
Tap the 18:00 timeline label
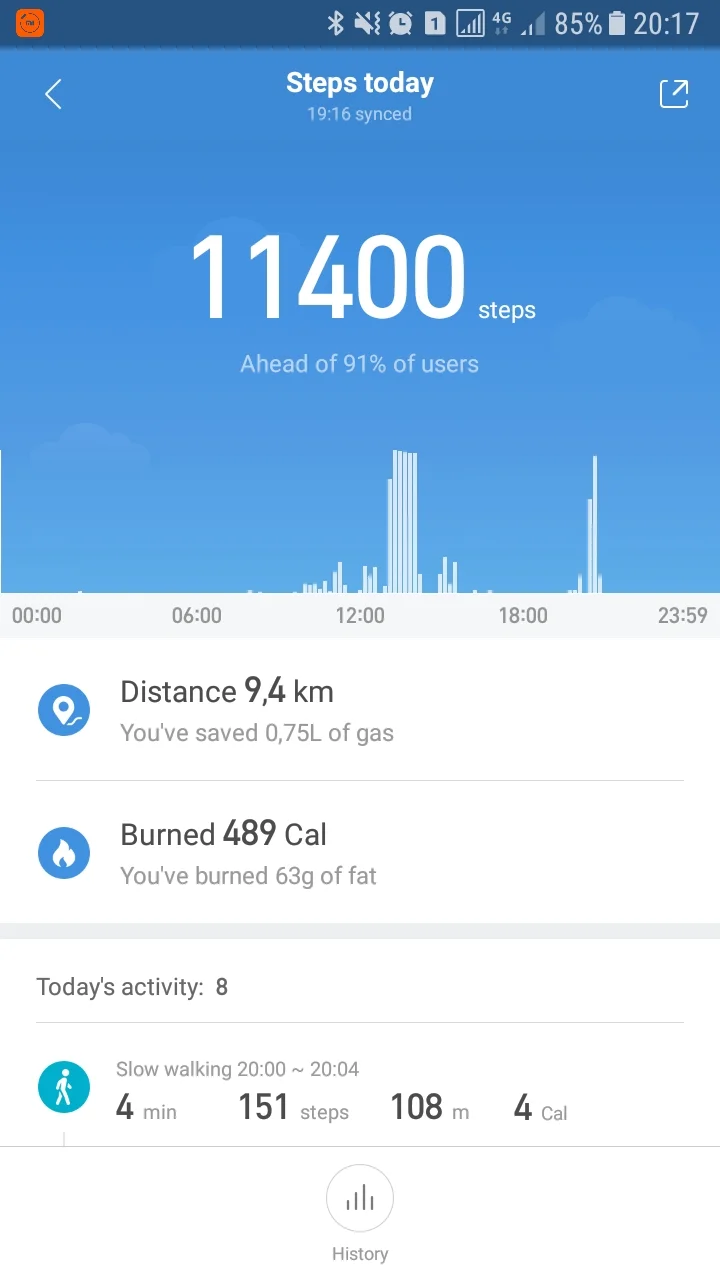coord(522,615)
